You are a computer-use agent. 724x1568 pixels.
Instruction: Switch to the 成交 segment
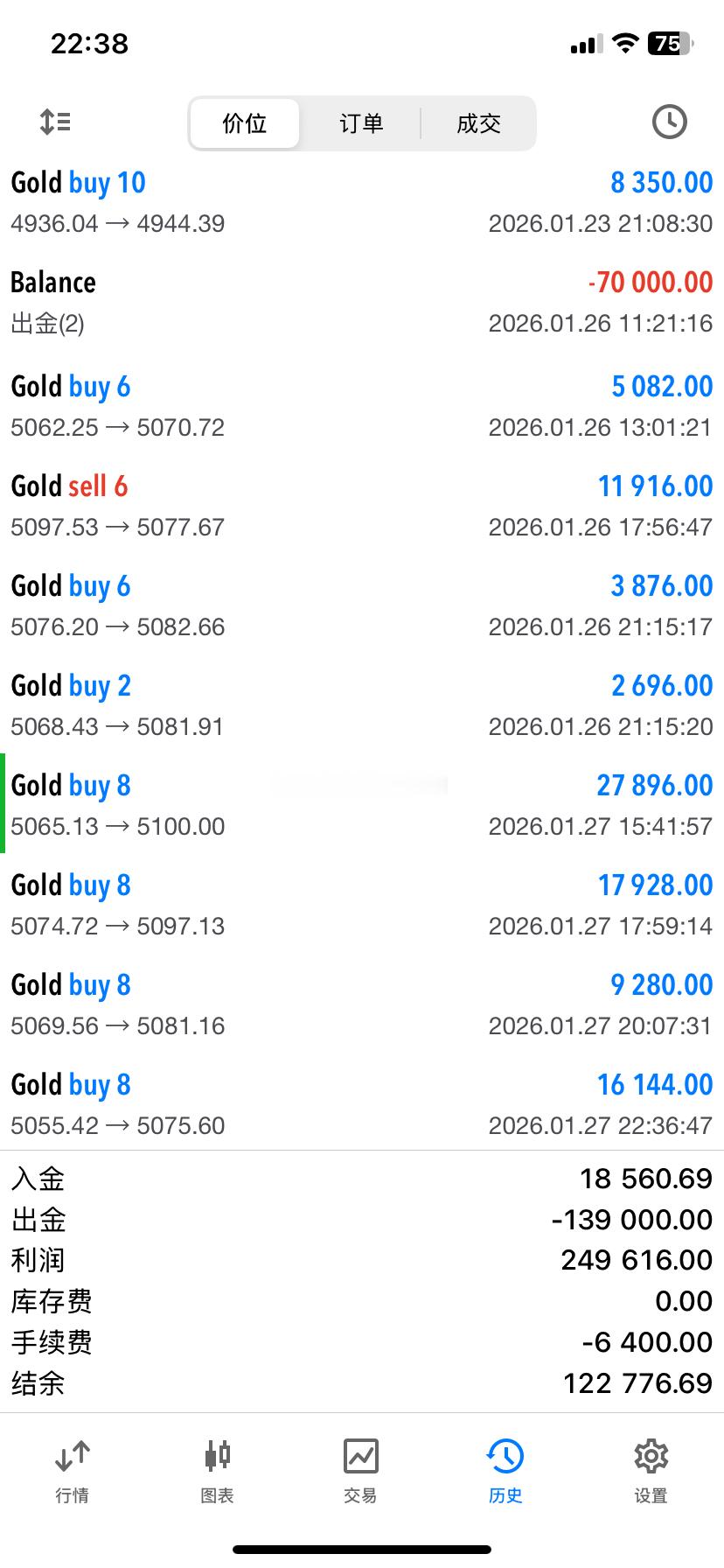click(x=478, y=123)
